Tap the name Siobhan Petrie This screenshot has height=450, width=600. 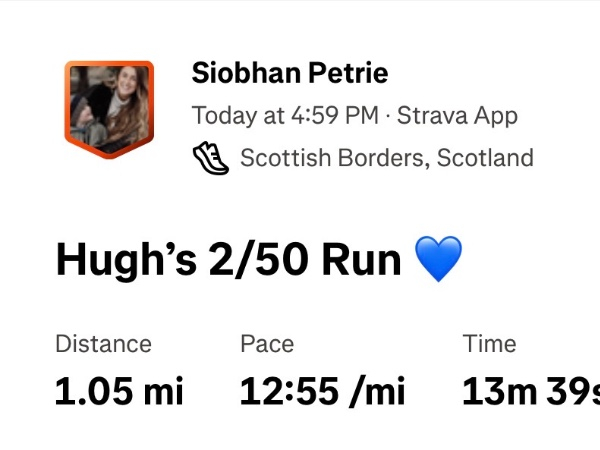click(x=289, y=73)
